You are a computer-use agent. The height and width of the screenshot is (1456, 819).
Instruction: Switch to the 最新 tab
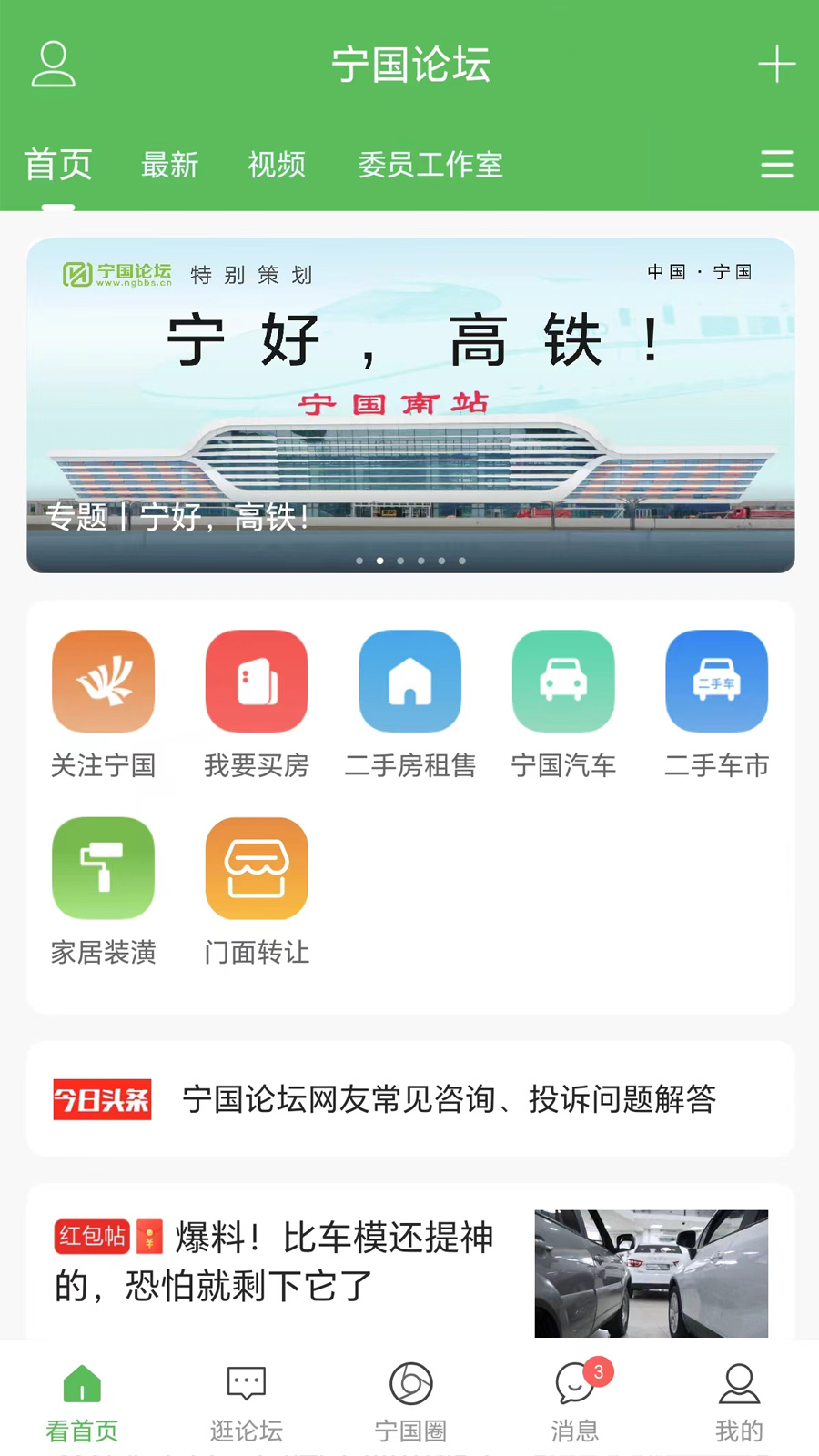169,165
